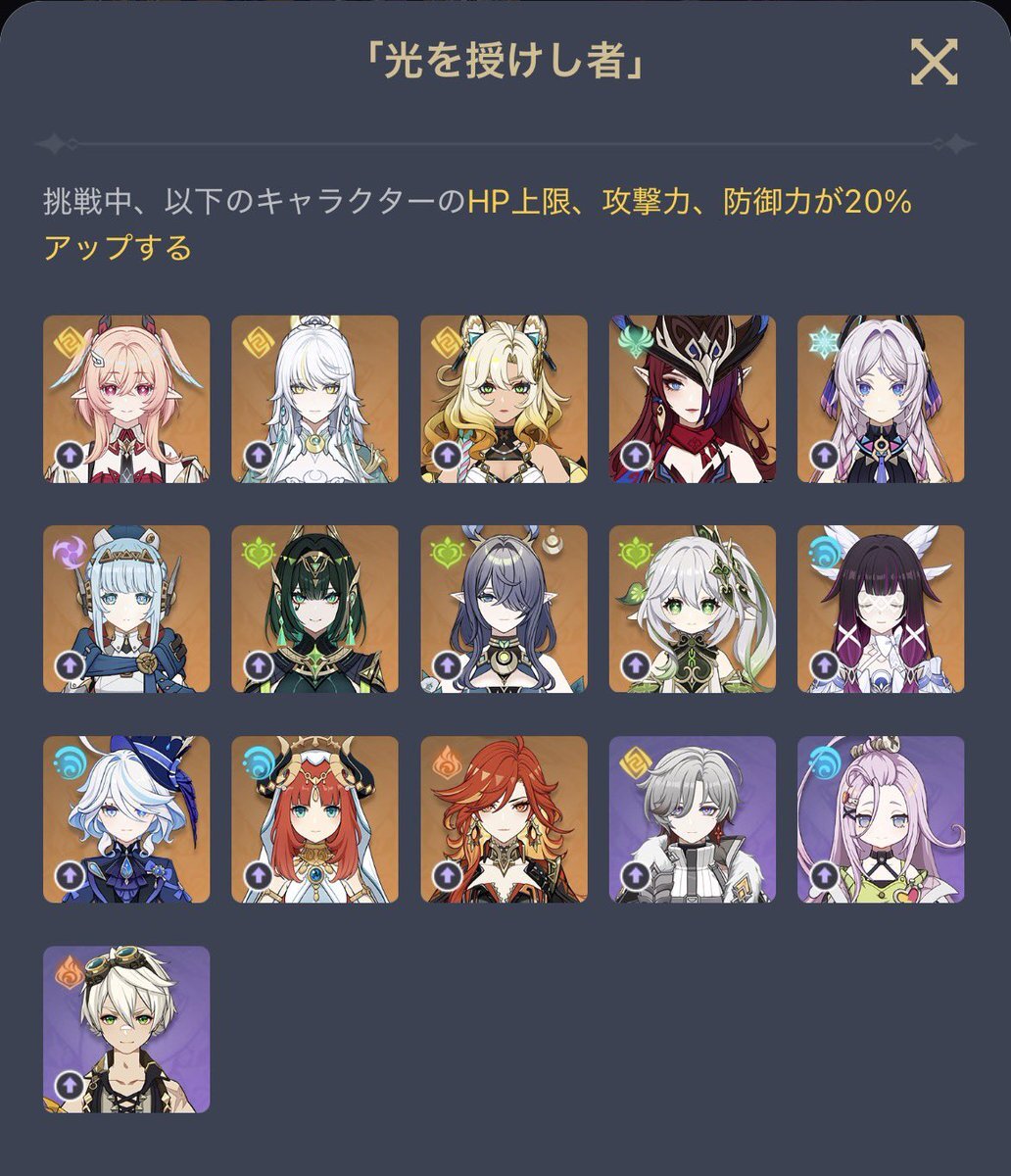1011x1176 pixels.
Task: Close the 「光を授けし者」 dialog
Action: pyautogui.click(x=933, y=65)
